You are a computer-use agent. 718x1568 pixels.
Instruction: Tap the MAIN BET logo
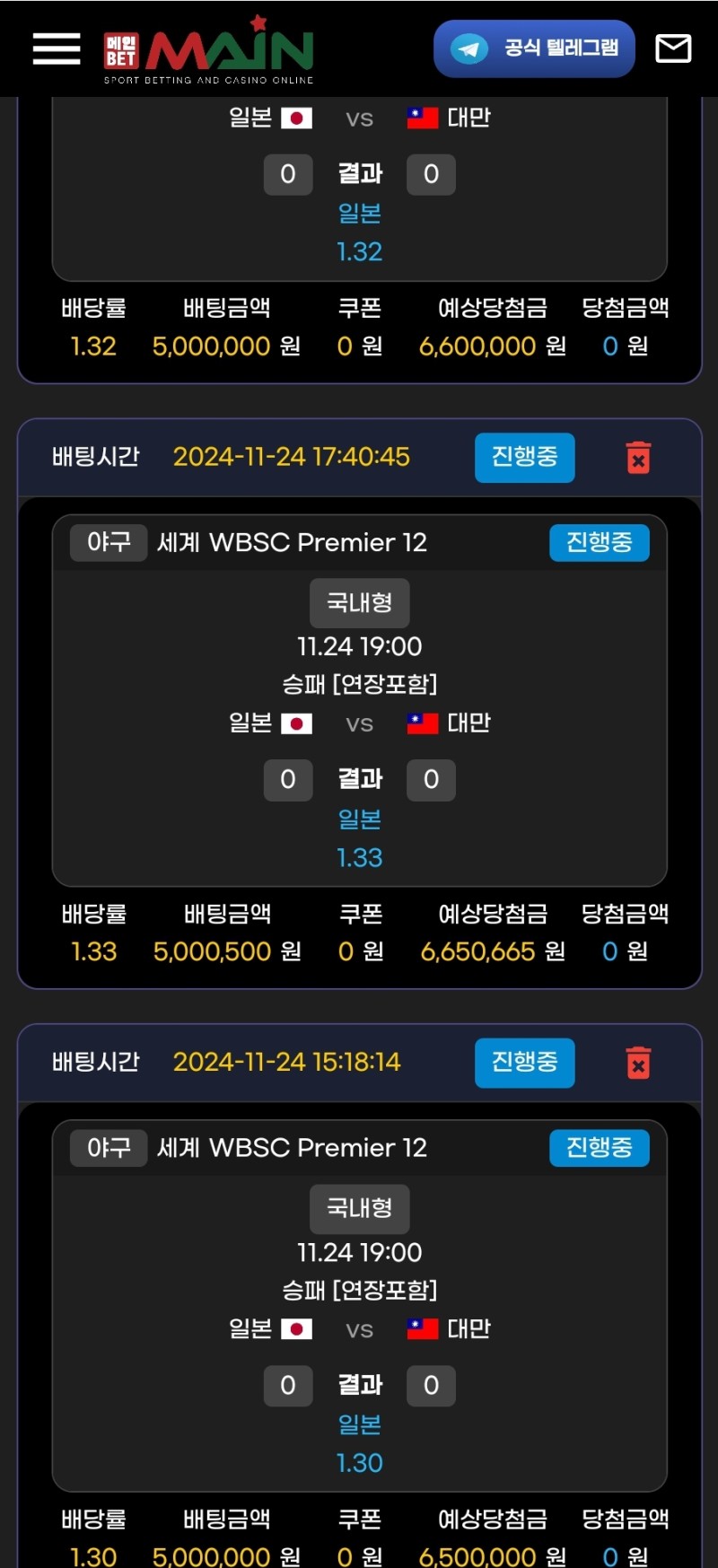click(x=209, y=52)
